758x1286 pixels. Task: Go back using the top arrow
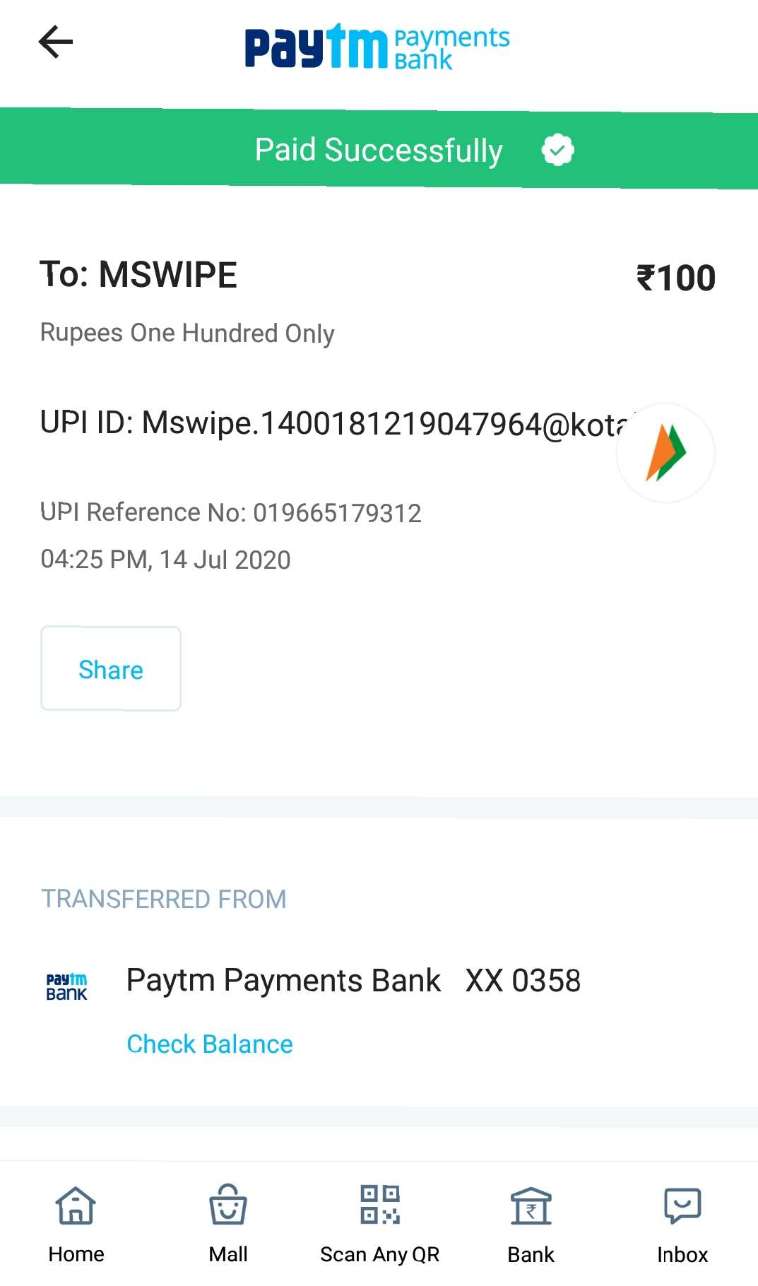tap(56, 42)
